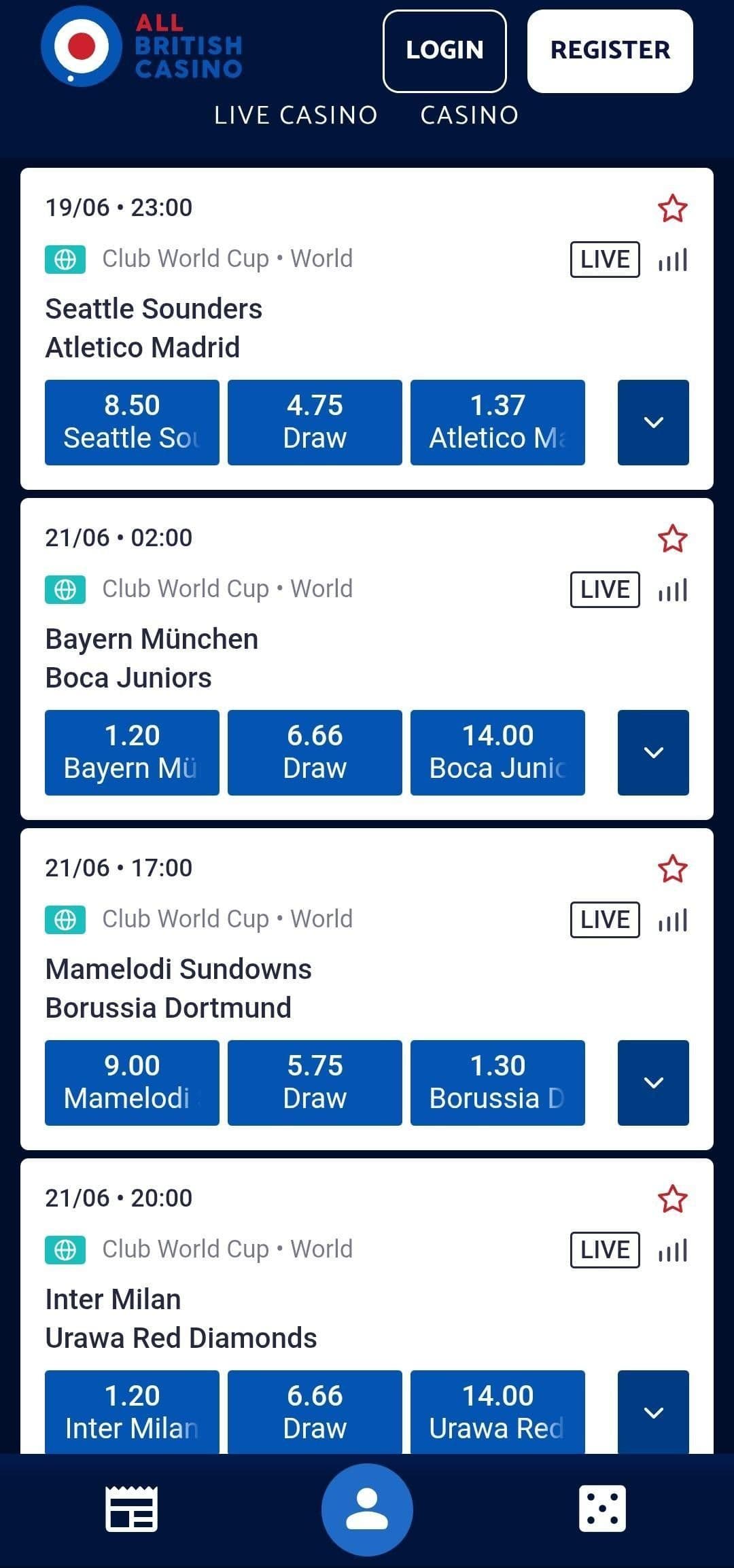
Task: Select the 4.75 Draw odds for Seattle Sounders match
Action: tap(315, 422)
